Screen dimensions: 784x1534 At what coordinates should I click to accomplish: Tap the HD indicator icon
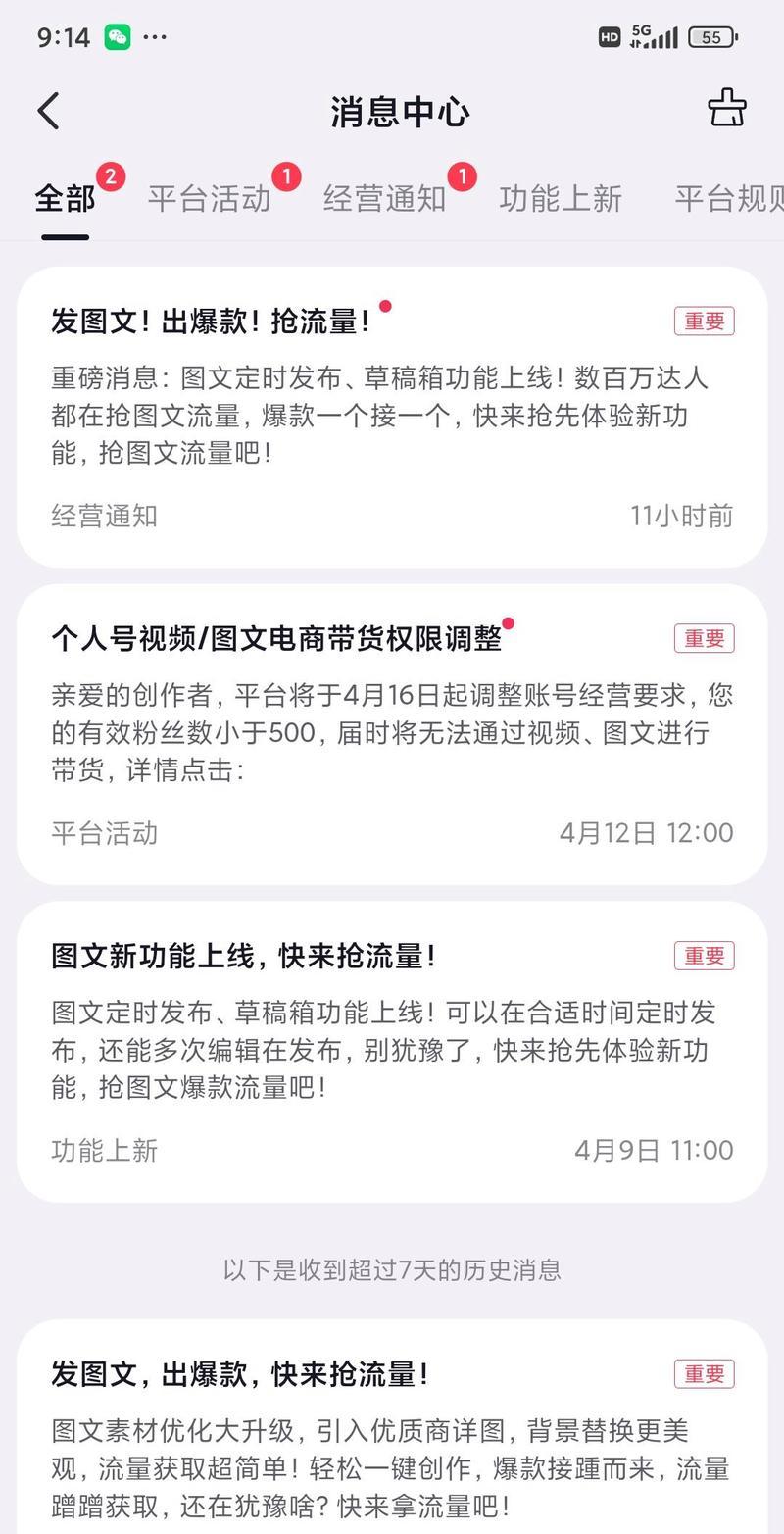tap(612, 34)
